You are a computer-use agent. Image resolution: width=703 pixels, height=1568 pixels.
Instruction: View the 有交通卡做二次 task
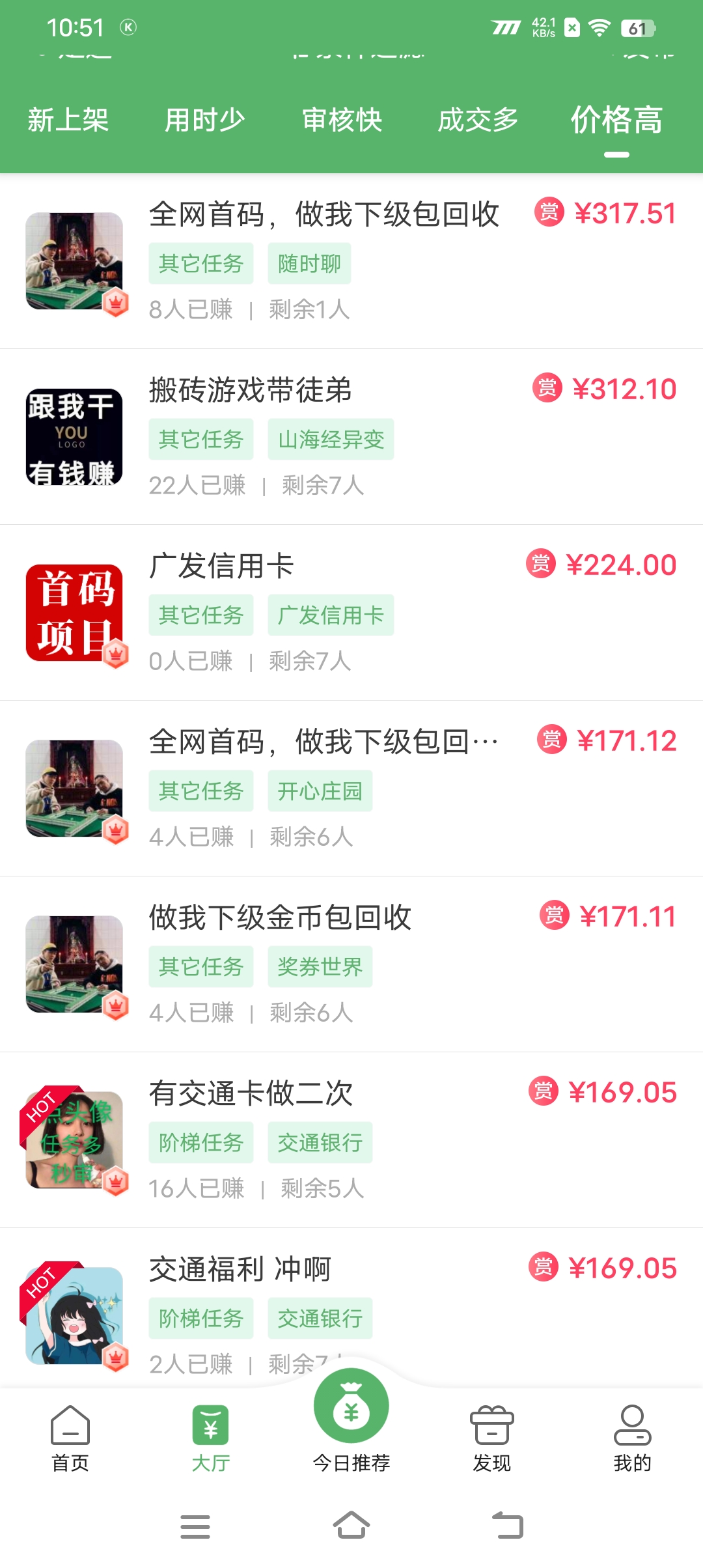point(351,1140)
